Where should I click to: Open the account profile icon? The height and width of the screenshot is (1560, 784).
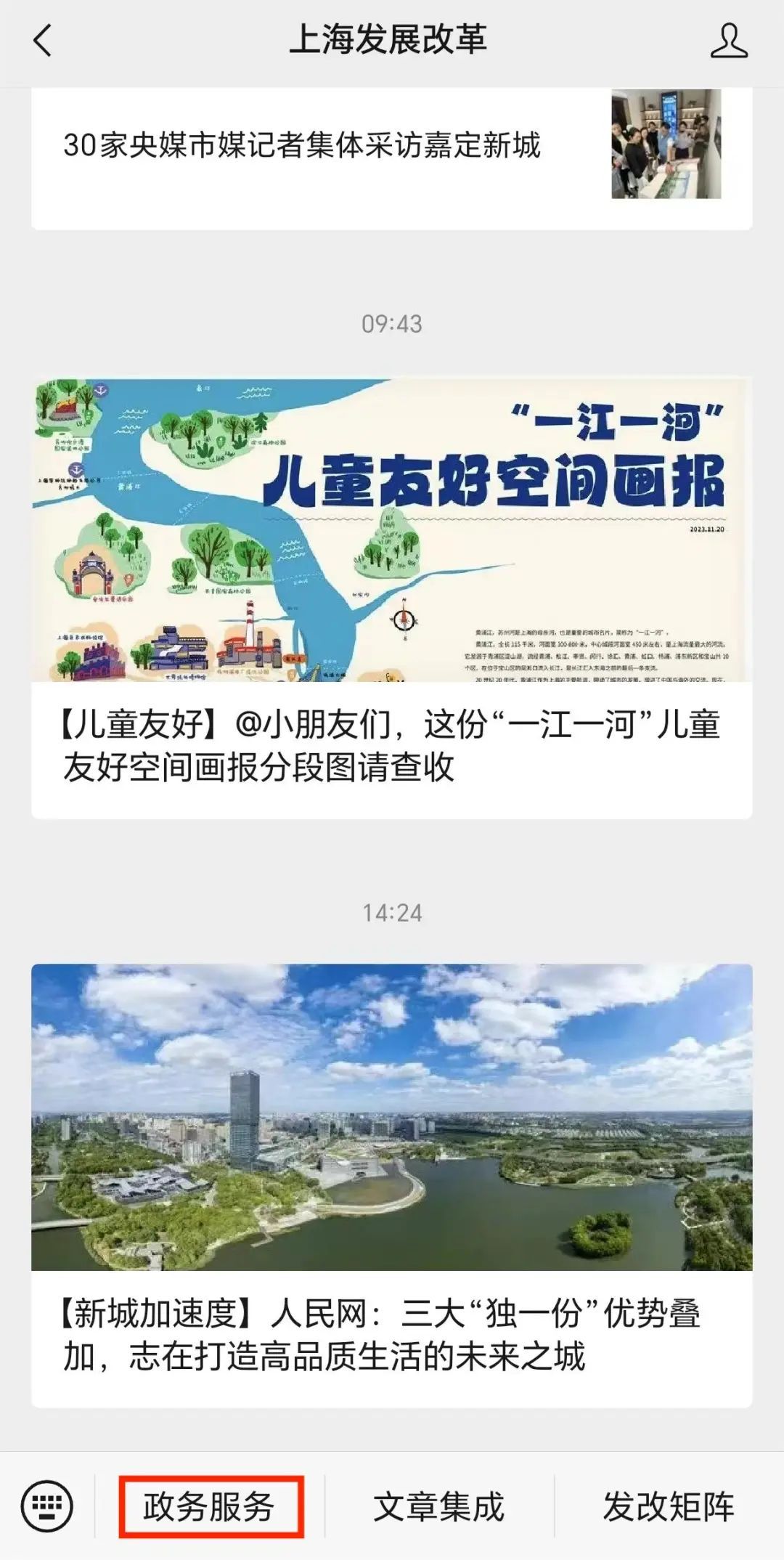729,40
